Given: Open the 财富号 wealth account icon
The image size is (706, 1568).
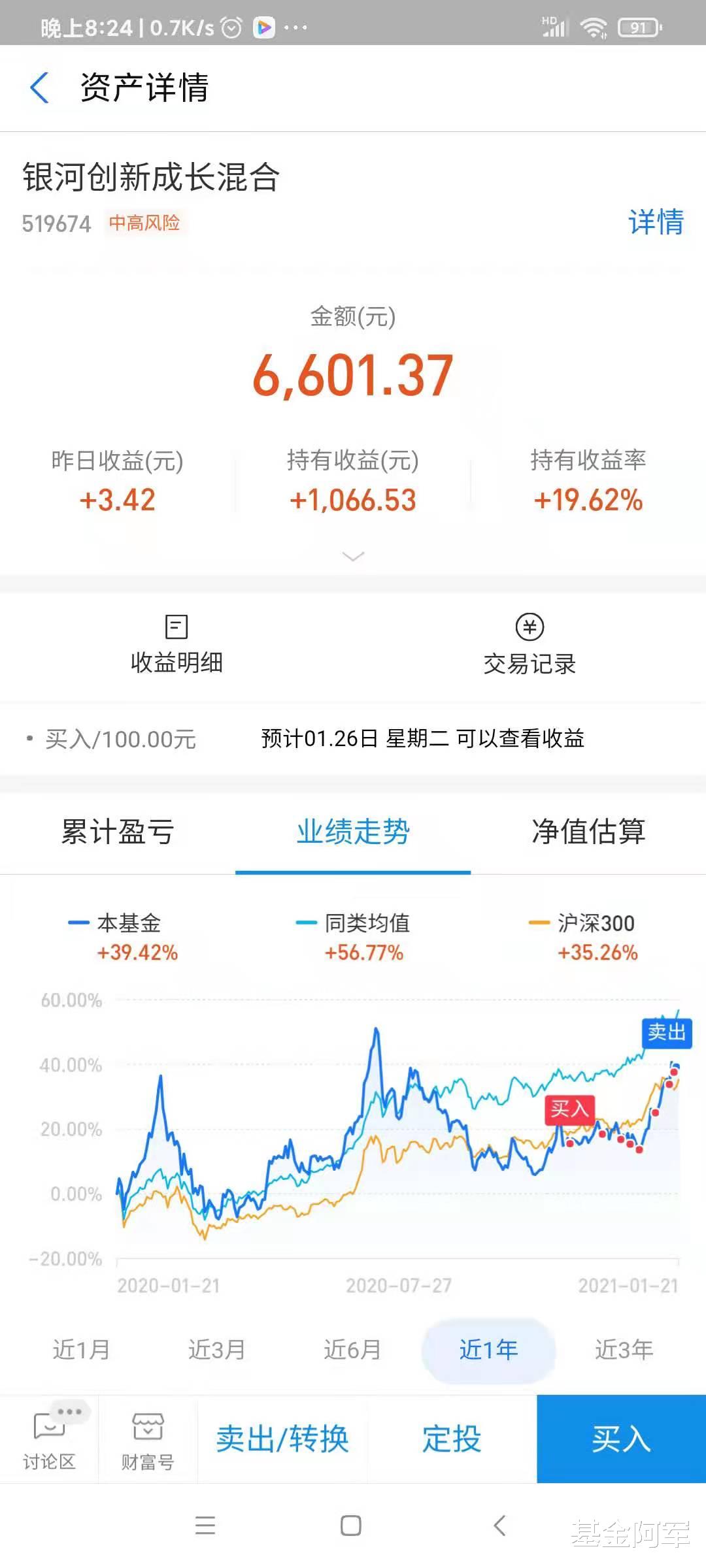Looking at the screenshot, I should point(149,1441).
